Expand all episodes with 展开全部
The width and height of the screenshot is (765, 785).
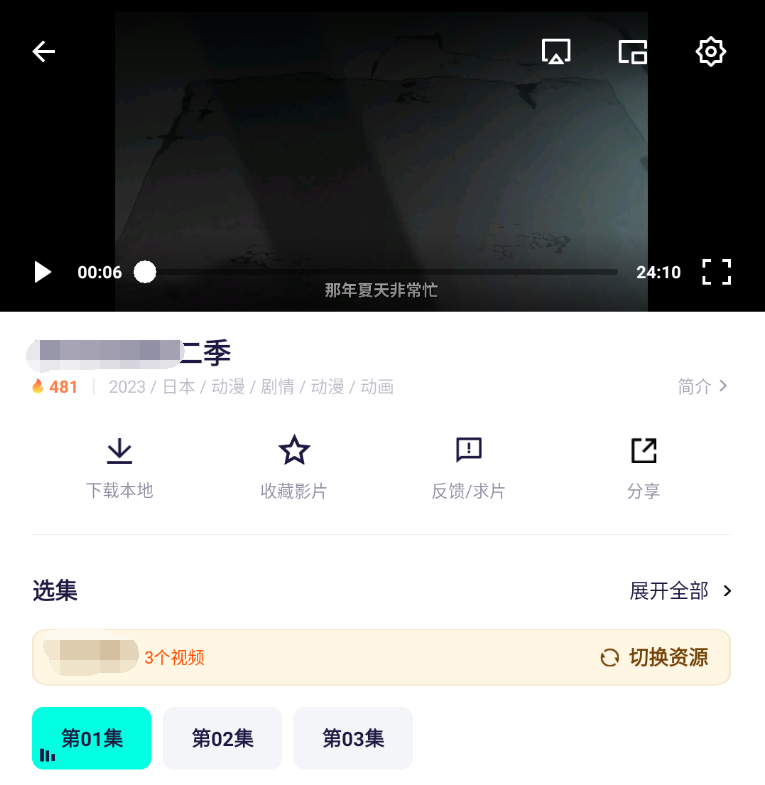tap(680, 591)
